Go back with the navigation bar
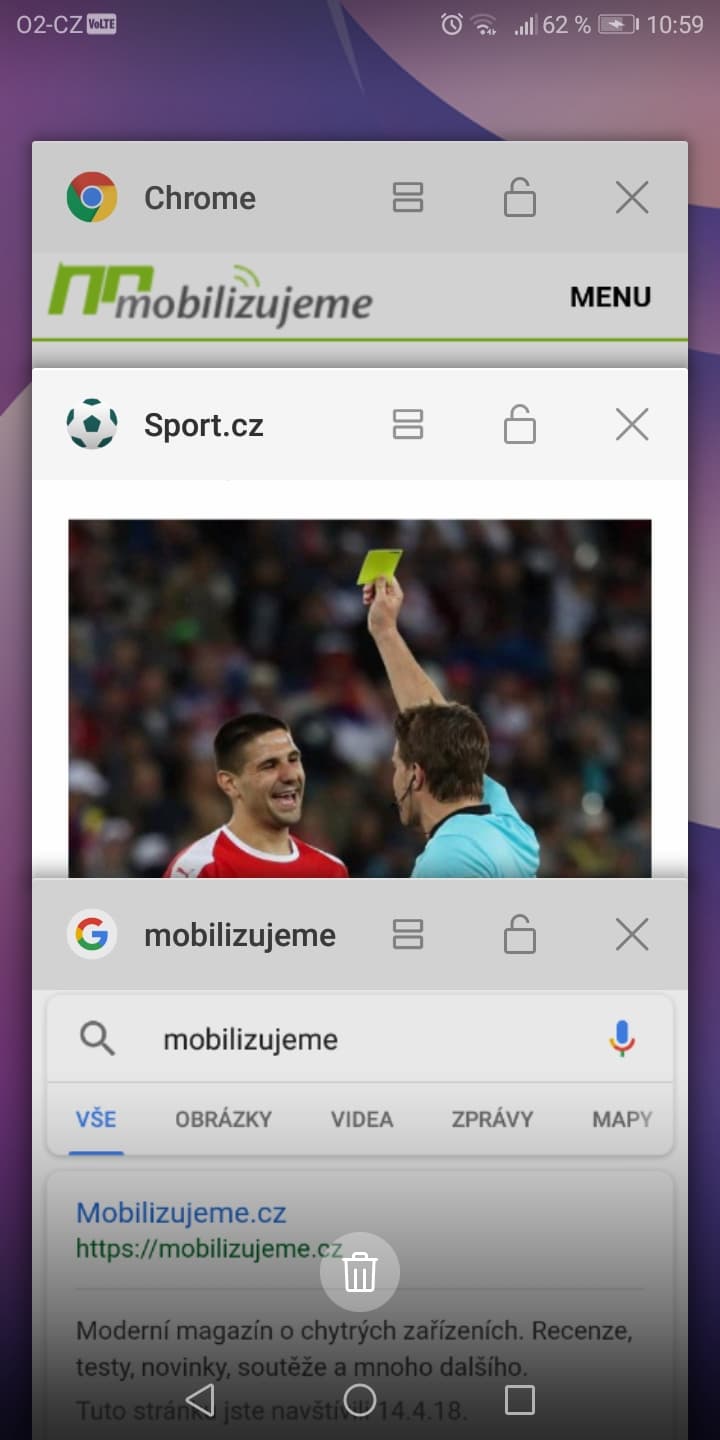Image resolution: width=720 pixels, height=1440 pixels. click(200, 1400)
